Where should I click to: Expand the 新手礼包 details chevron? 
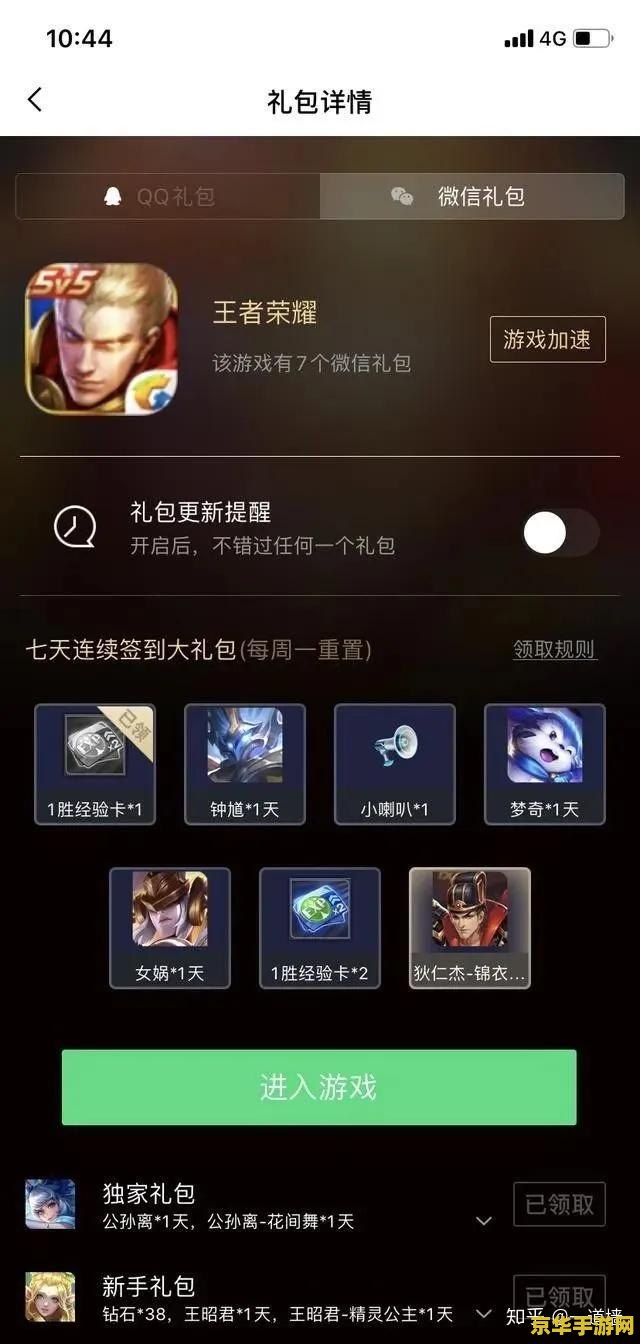(x=484, y=1313)
